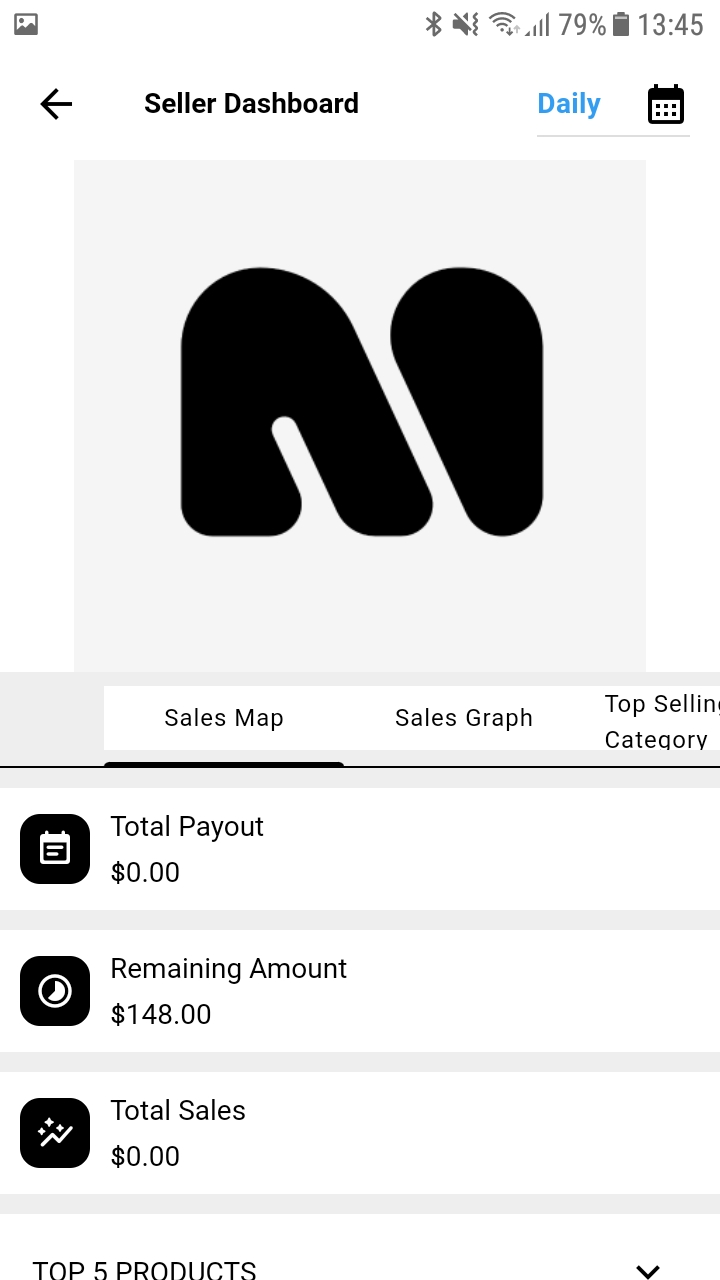Click the Total Payout wallet icon

coord(55,848)
